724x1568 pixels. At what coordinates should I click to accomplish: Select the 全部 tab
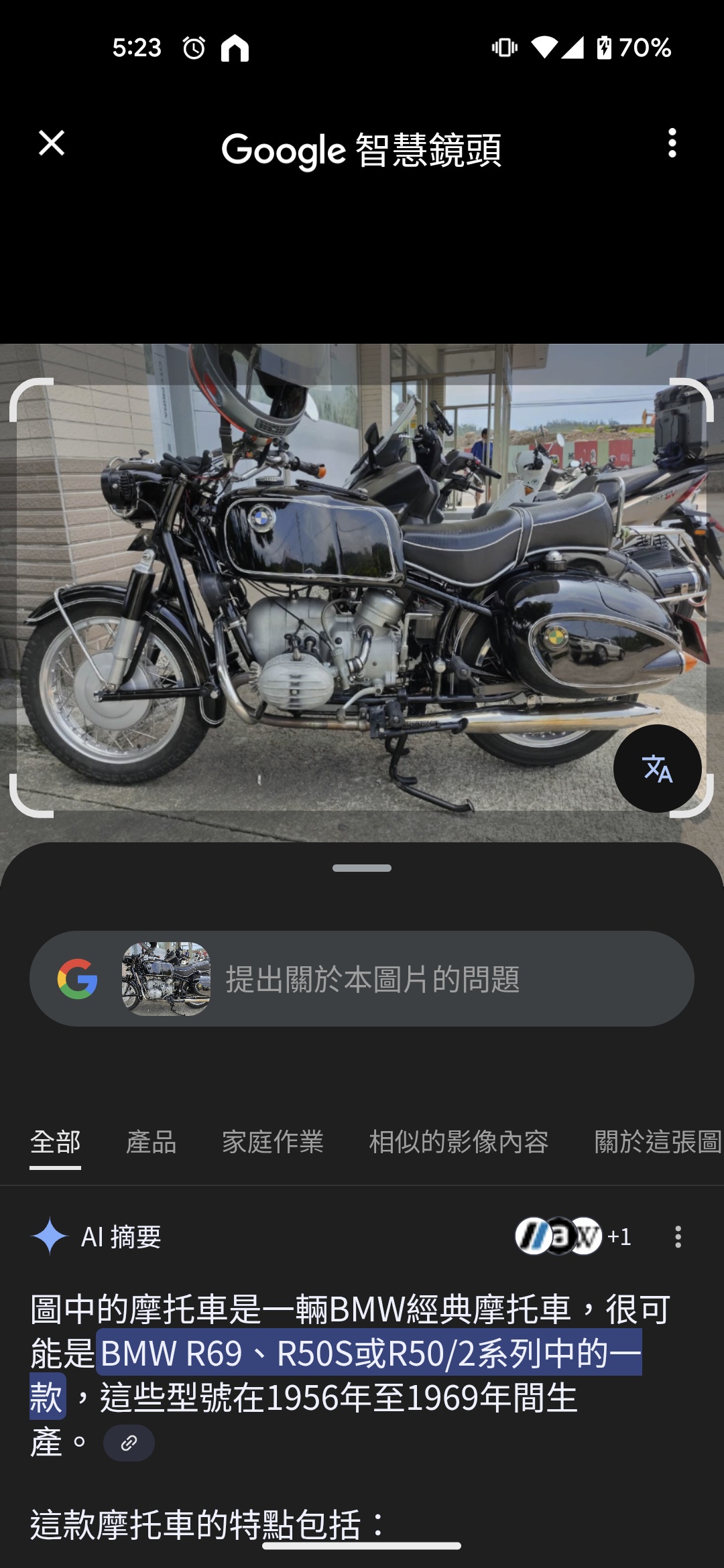point(56,1142)
